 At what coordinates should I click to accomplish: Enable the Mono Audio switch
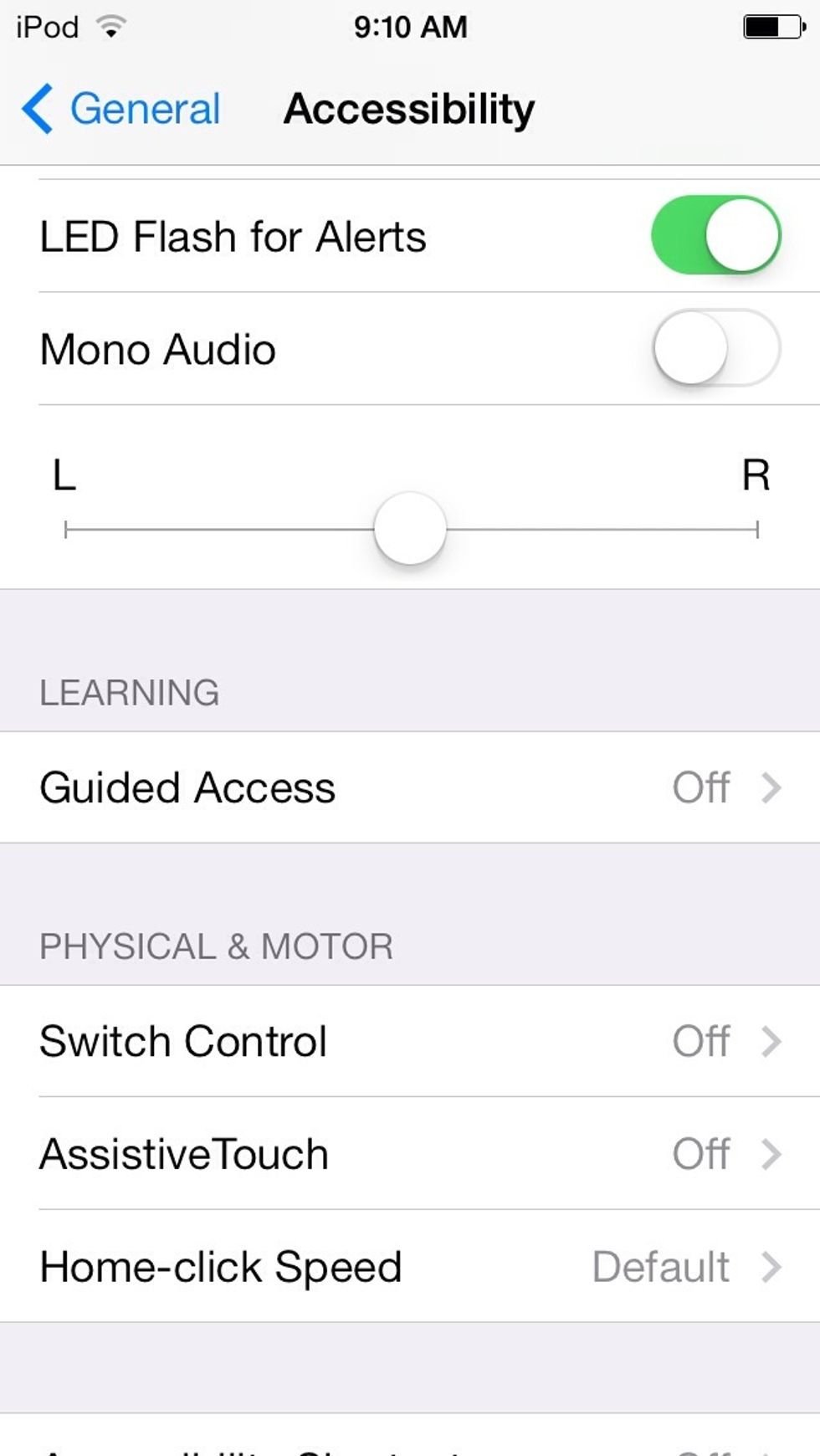(716, 348)
